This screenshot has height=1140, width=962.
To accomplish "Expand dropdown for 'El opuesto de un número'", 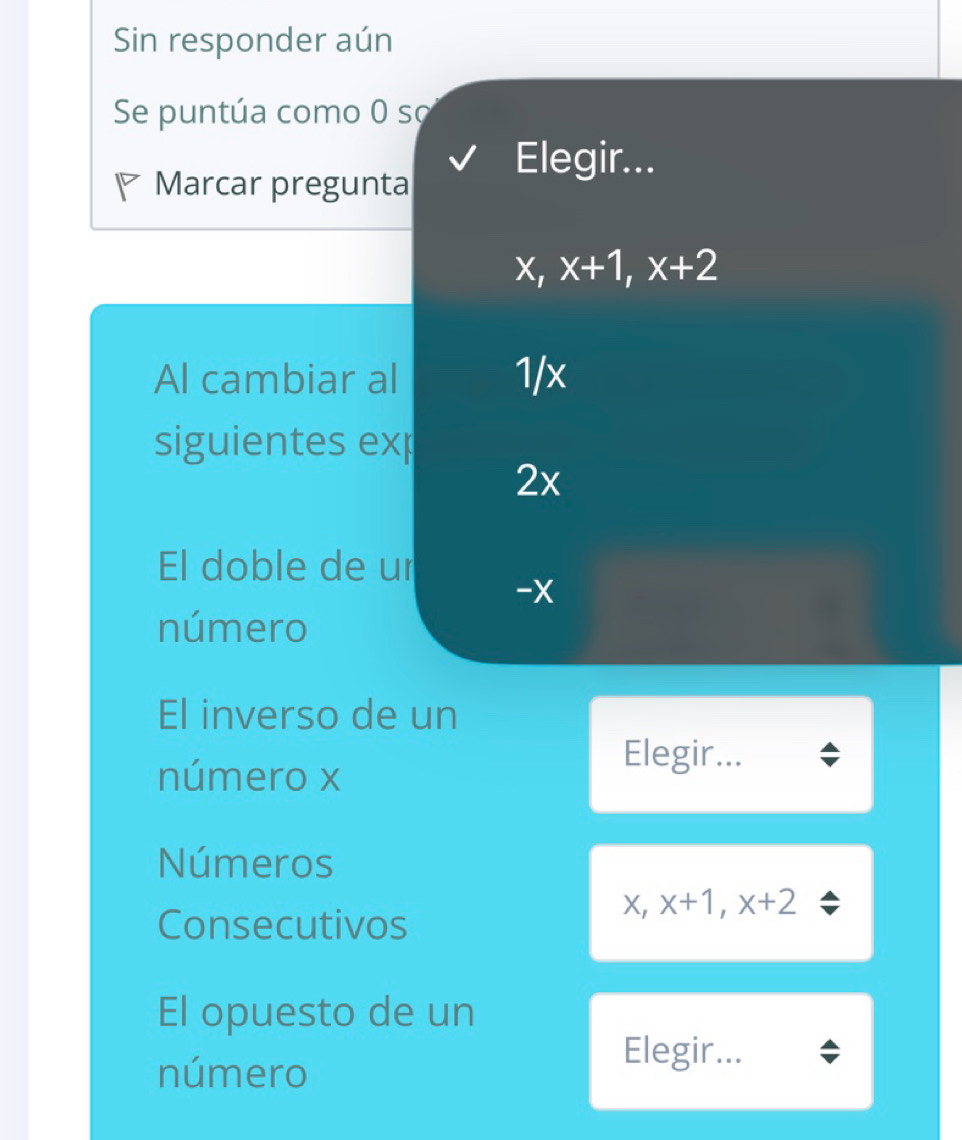I will coord(730,1051).
